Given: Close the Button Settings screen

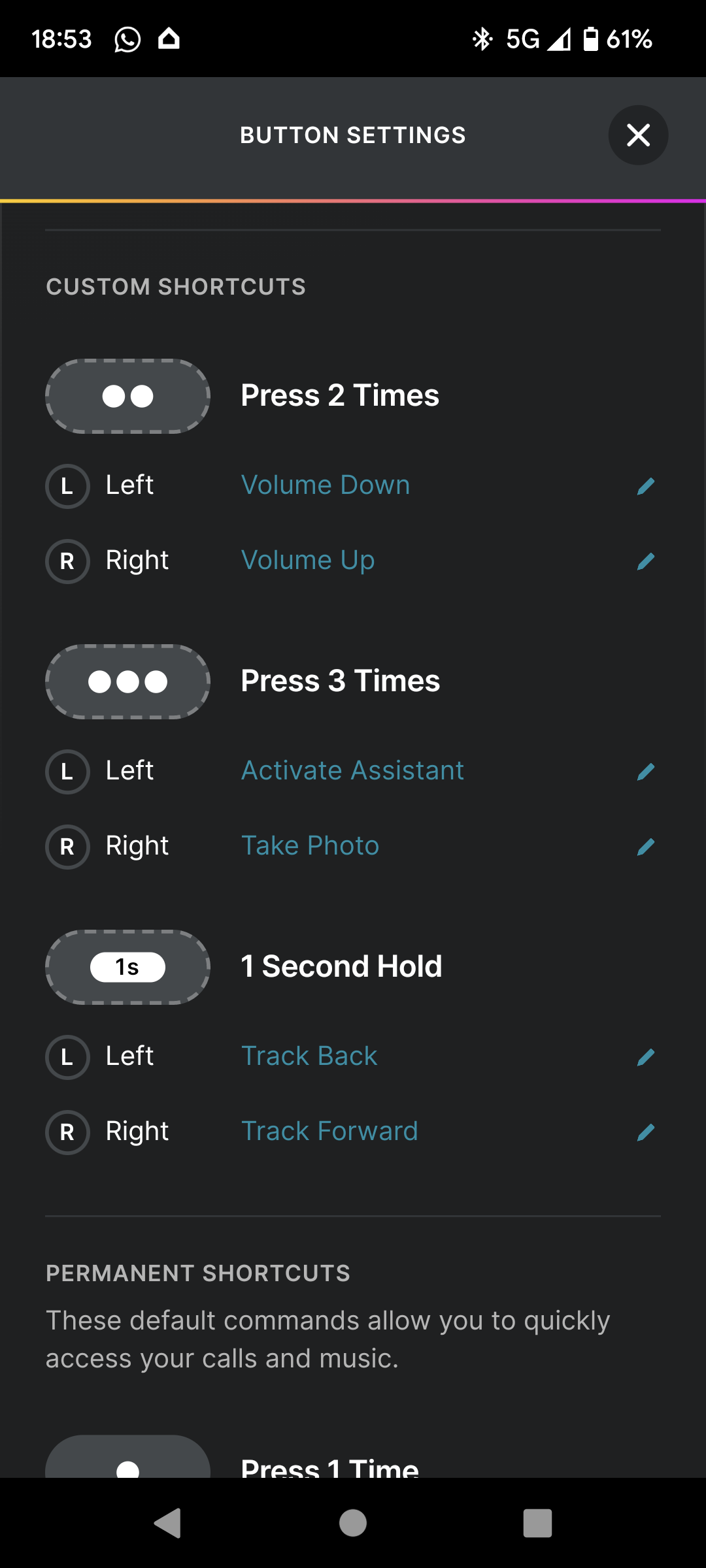Looking at the screenshot, I should click(x=638, y=135).
